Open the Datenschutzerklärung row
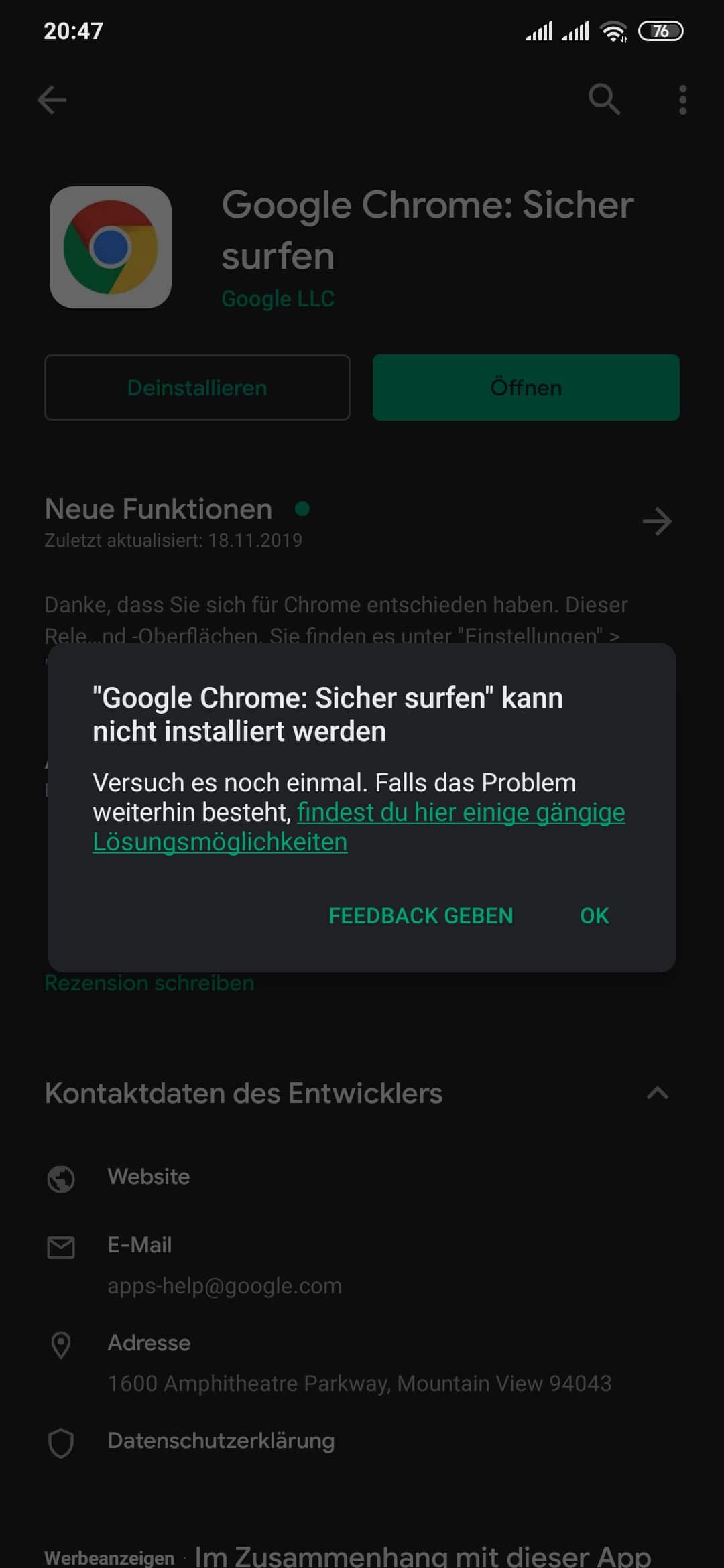724x1568 pixels. [x=362, y=1441]
